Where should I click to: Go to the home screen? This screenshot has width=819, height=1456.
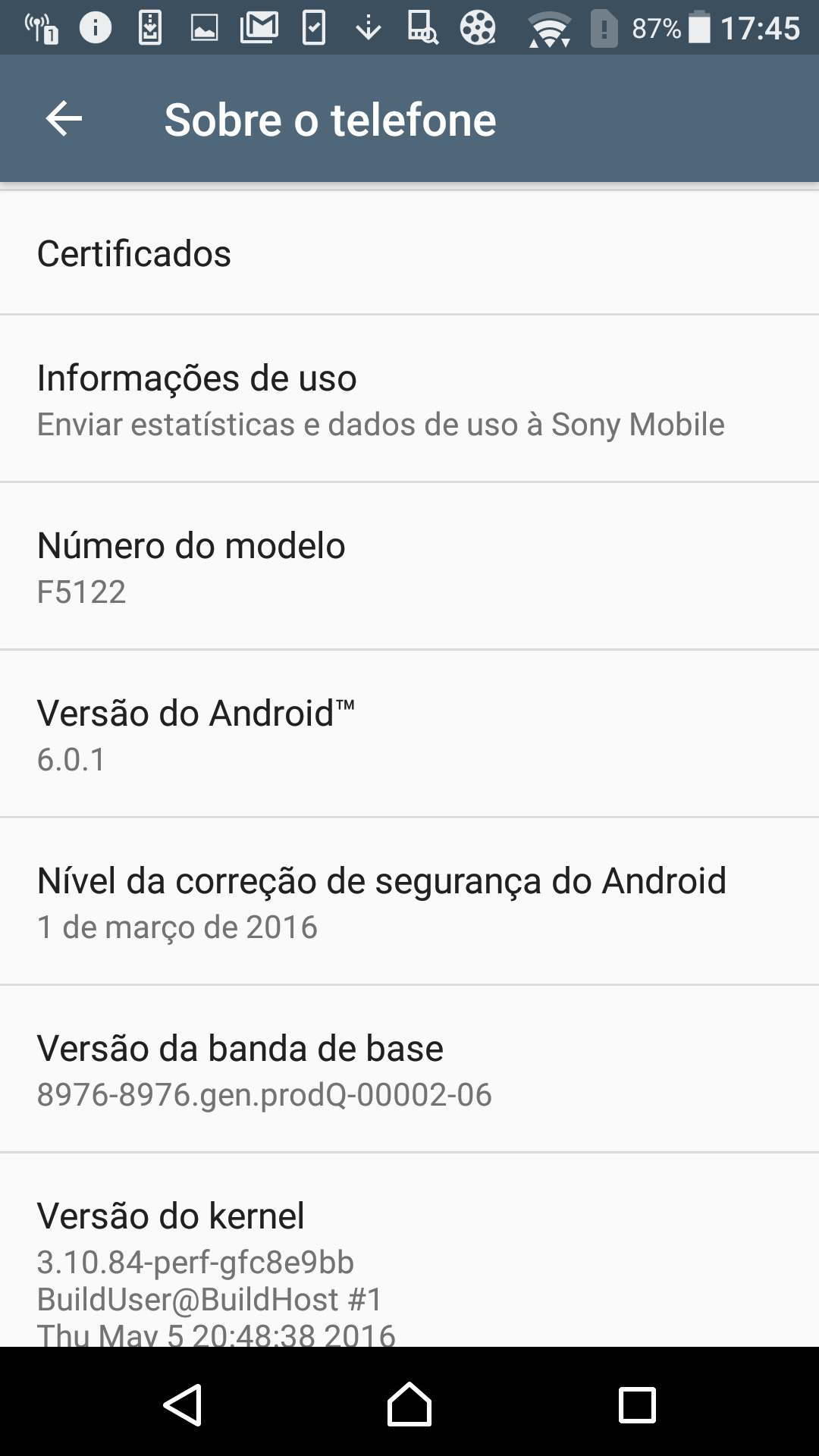(409, 1404)
